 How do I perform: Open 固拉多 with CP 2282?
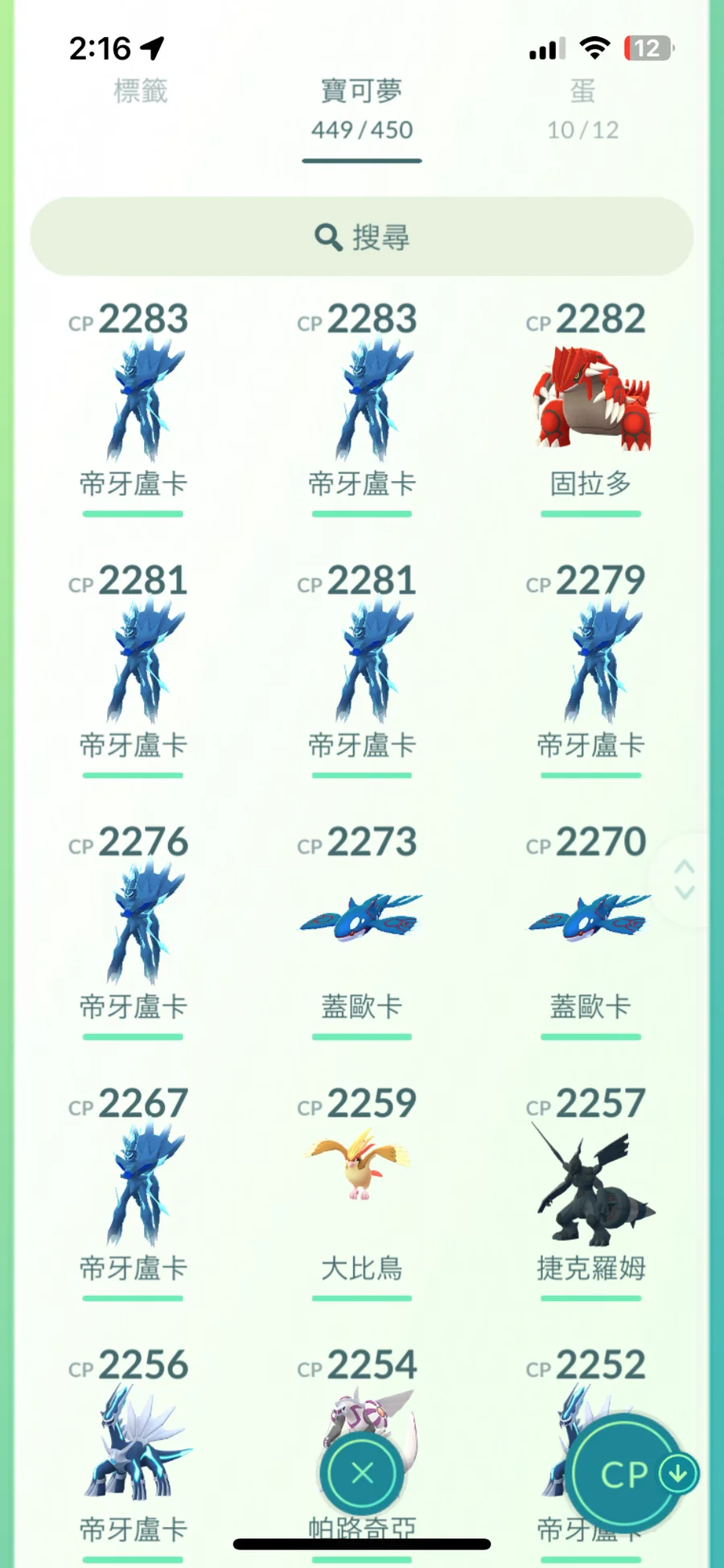coord(590,402)
